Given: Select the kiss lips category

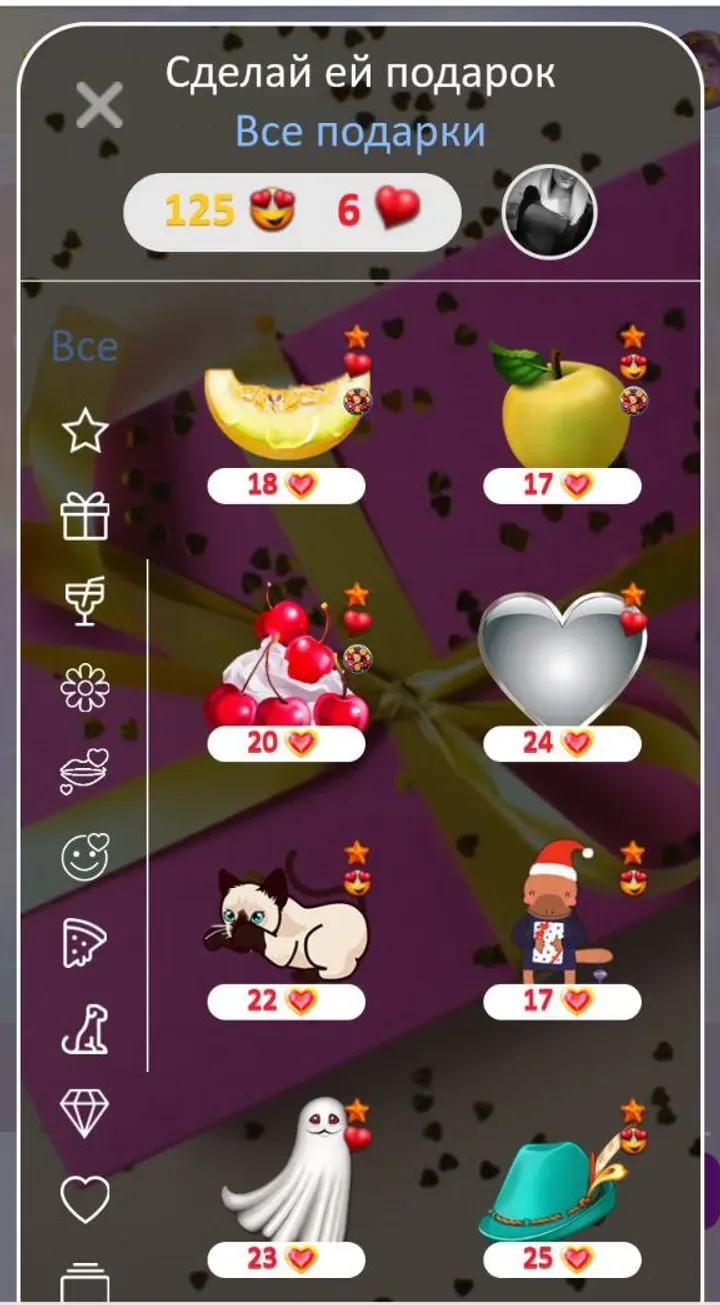Looking at the screenshot, I should pos(85,771).
